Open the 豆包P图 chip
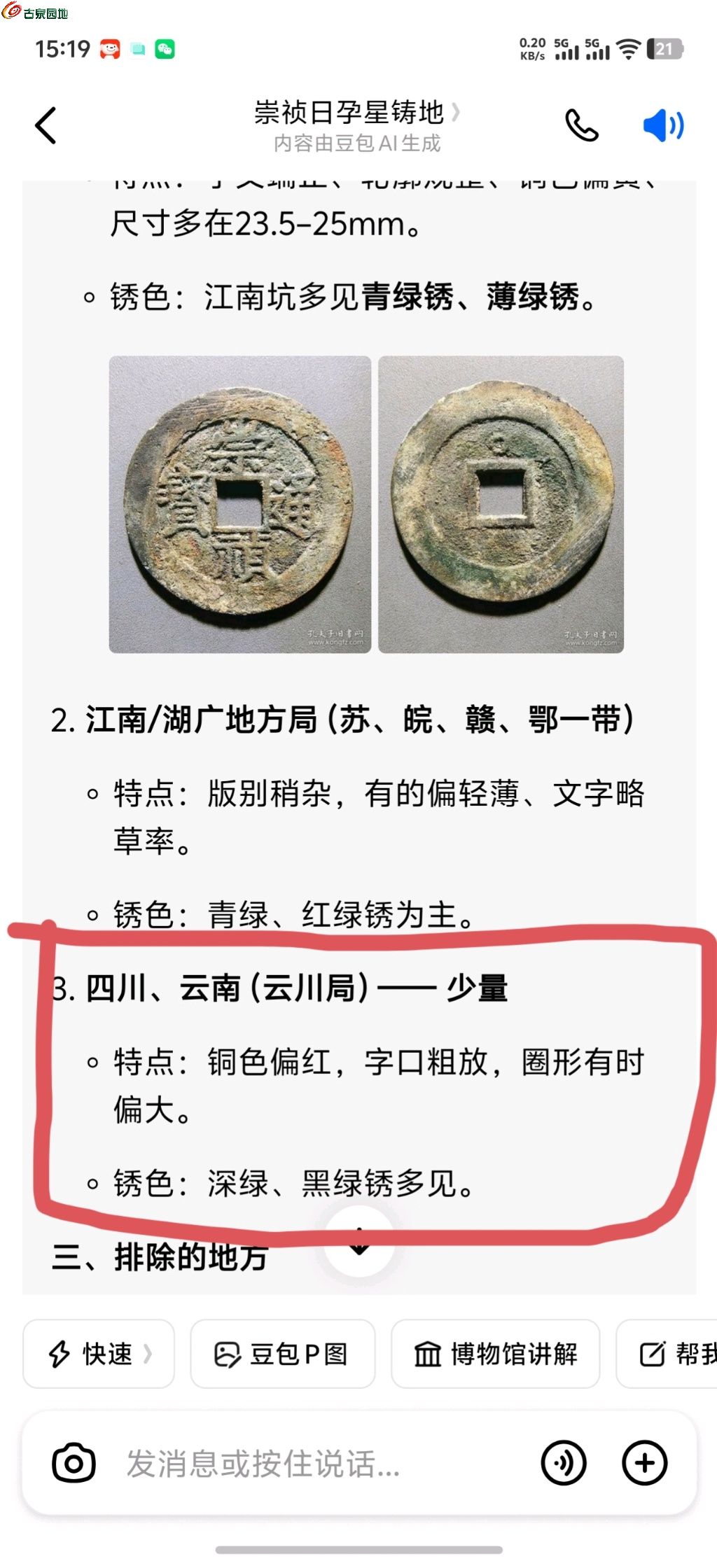The image size is (717, 1568). [282, 1354]
